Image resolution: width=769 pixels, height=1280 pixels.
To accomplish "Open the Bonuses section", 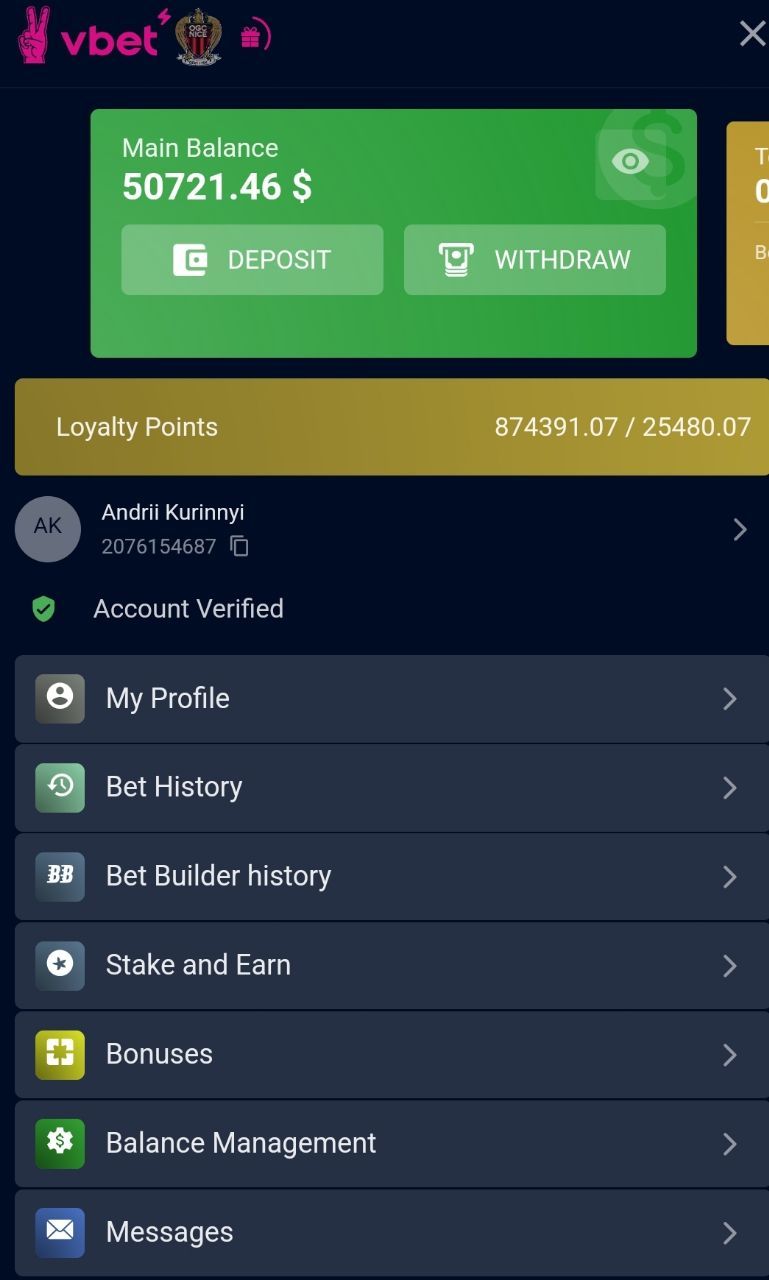I will click(x=392, y=1054).
